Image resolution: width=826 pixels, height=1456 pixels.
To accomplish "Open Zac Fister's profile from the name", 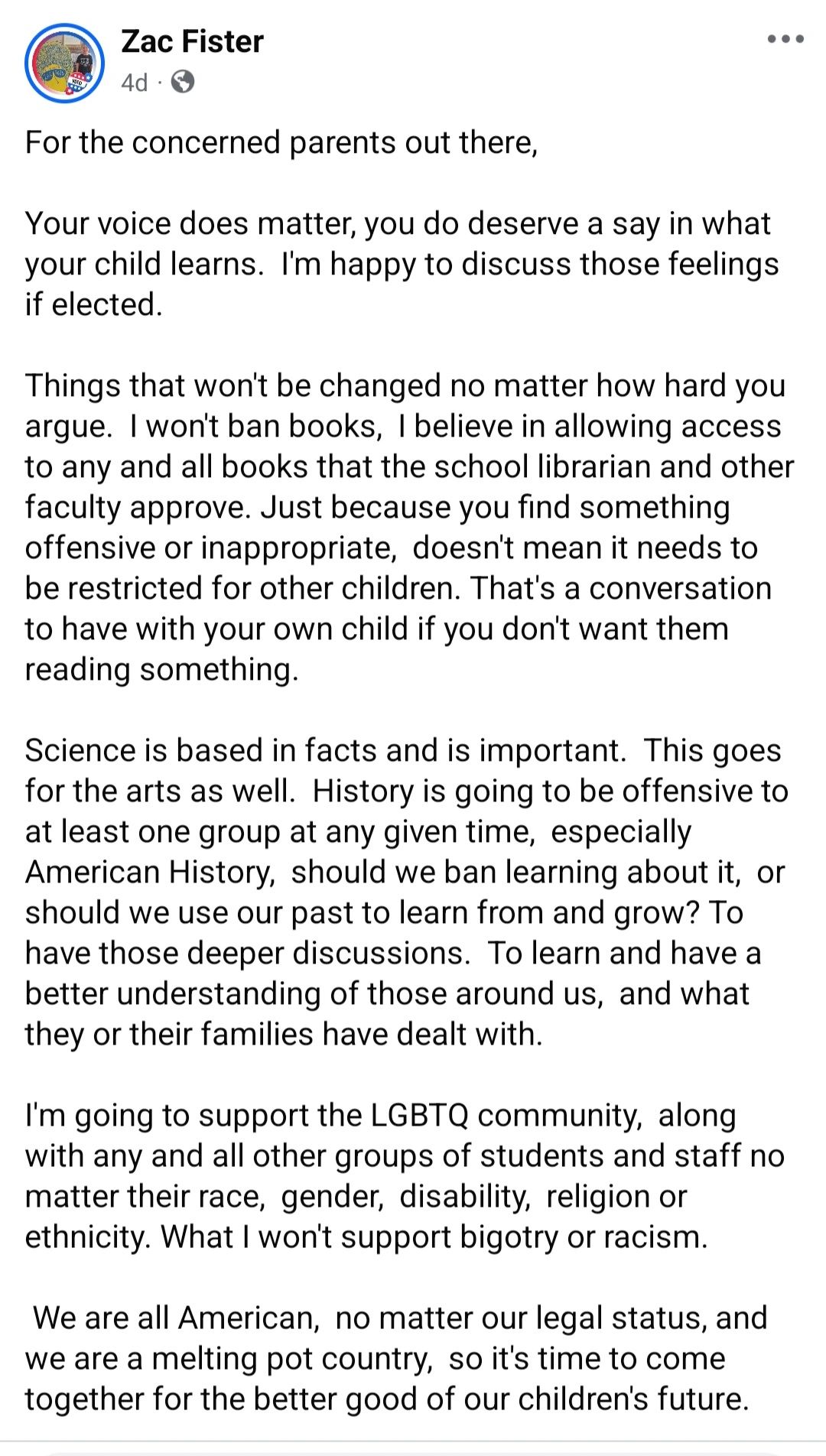I will [x=192, y=41].
